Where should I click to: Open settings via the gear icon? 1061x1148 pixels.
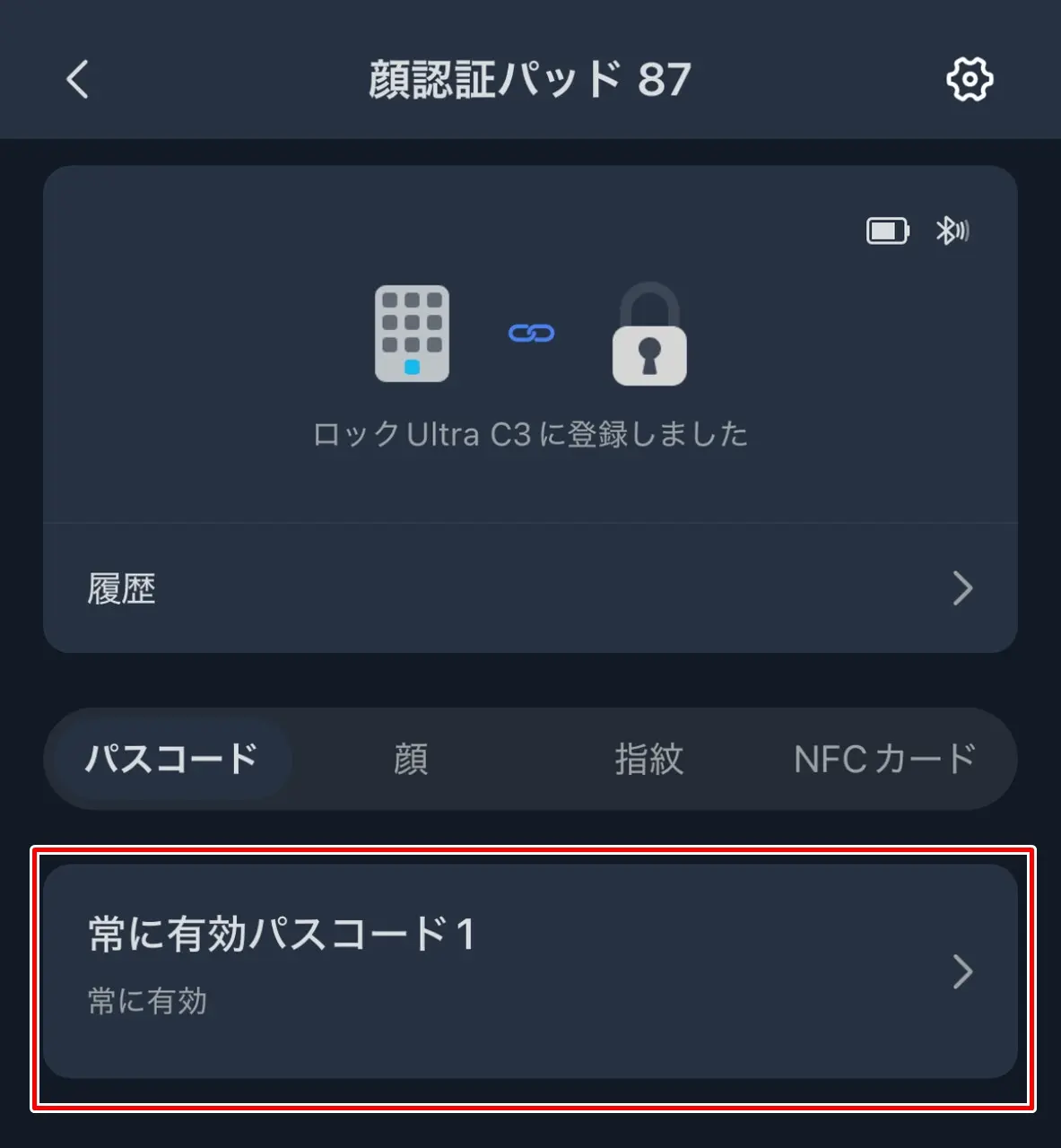click(969, 80)
